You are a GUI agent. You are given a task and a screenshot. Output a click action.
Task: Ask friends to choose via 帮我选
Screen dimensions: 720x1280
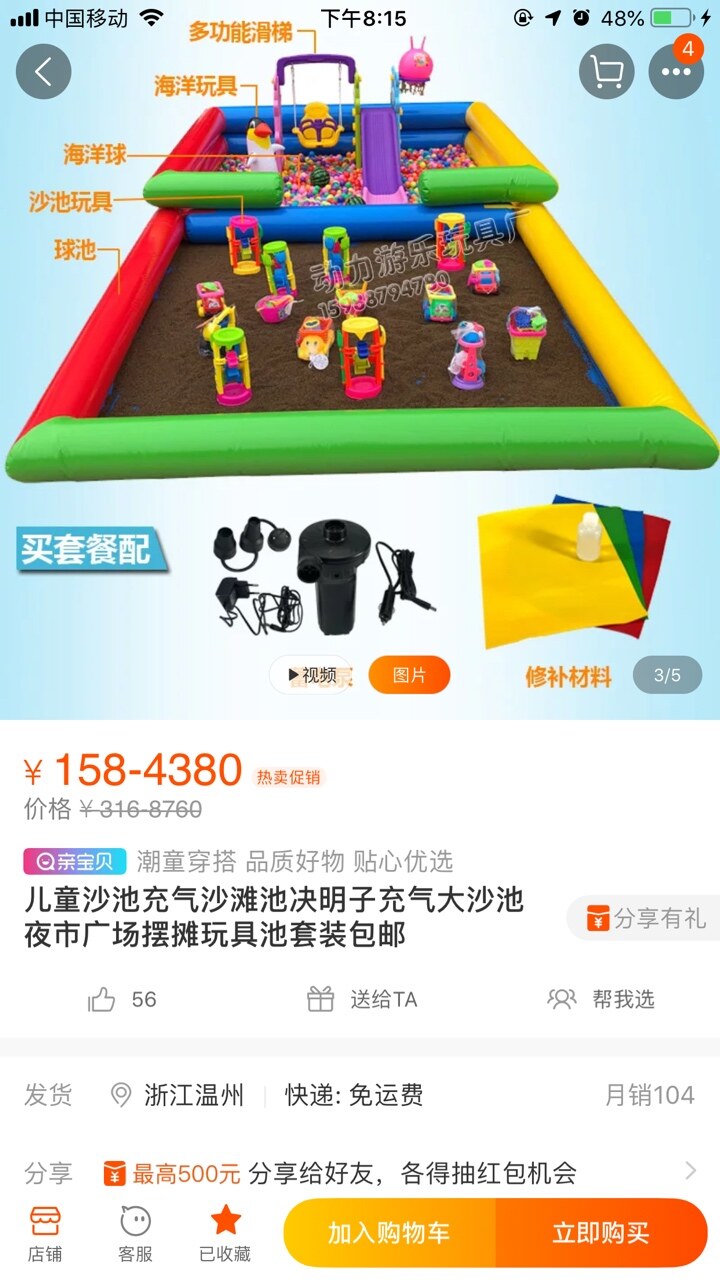click(x=602, y=999)
